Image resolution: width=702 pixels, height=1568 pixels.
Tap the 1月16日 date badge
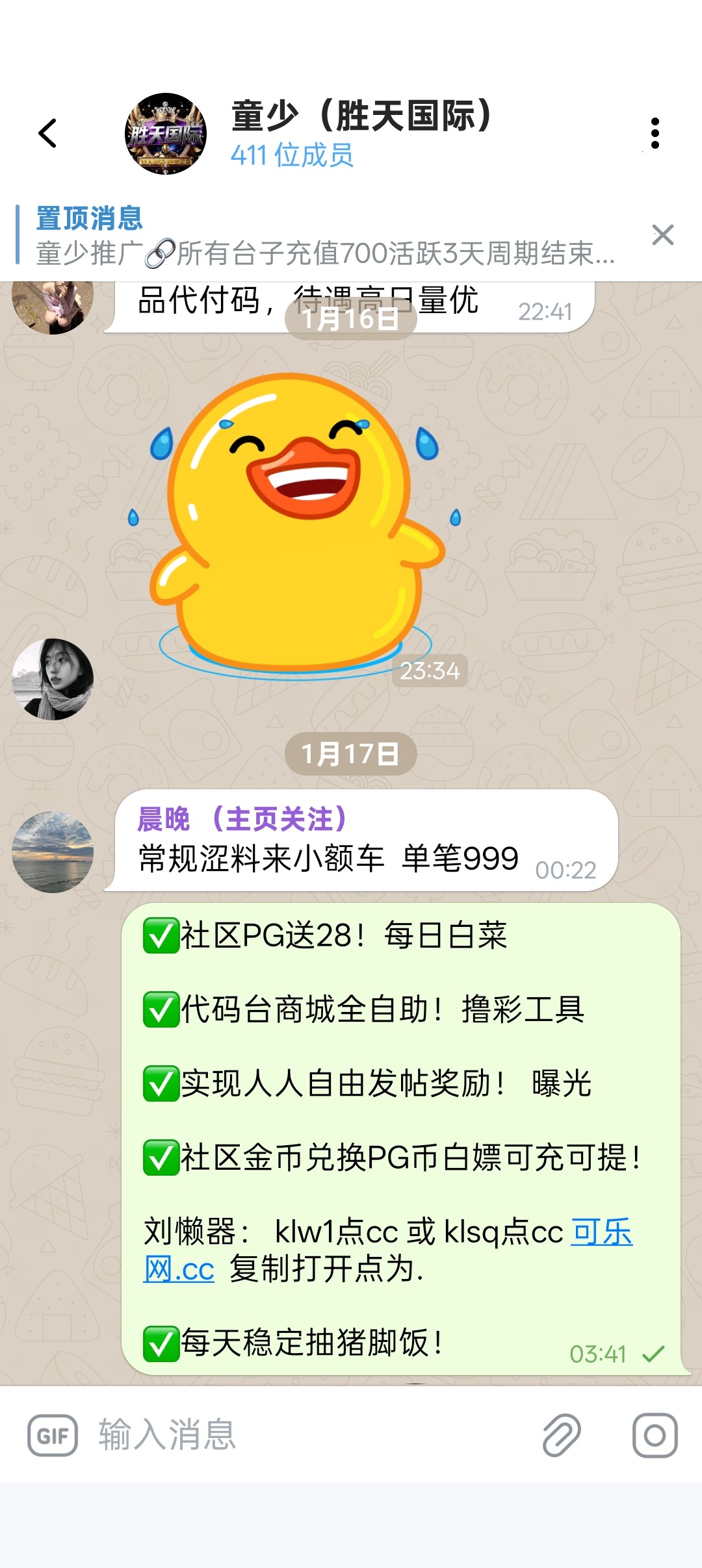[x=351, y=319]
